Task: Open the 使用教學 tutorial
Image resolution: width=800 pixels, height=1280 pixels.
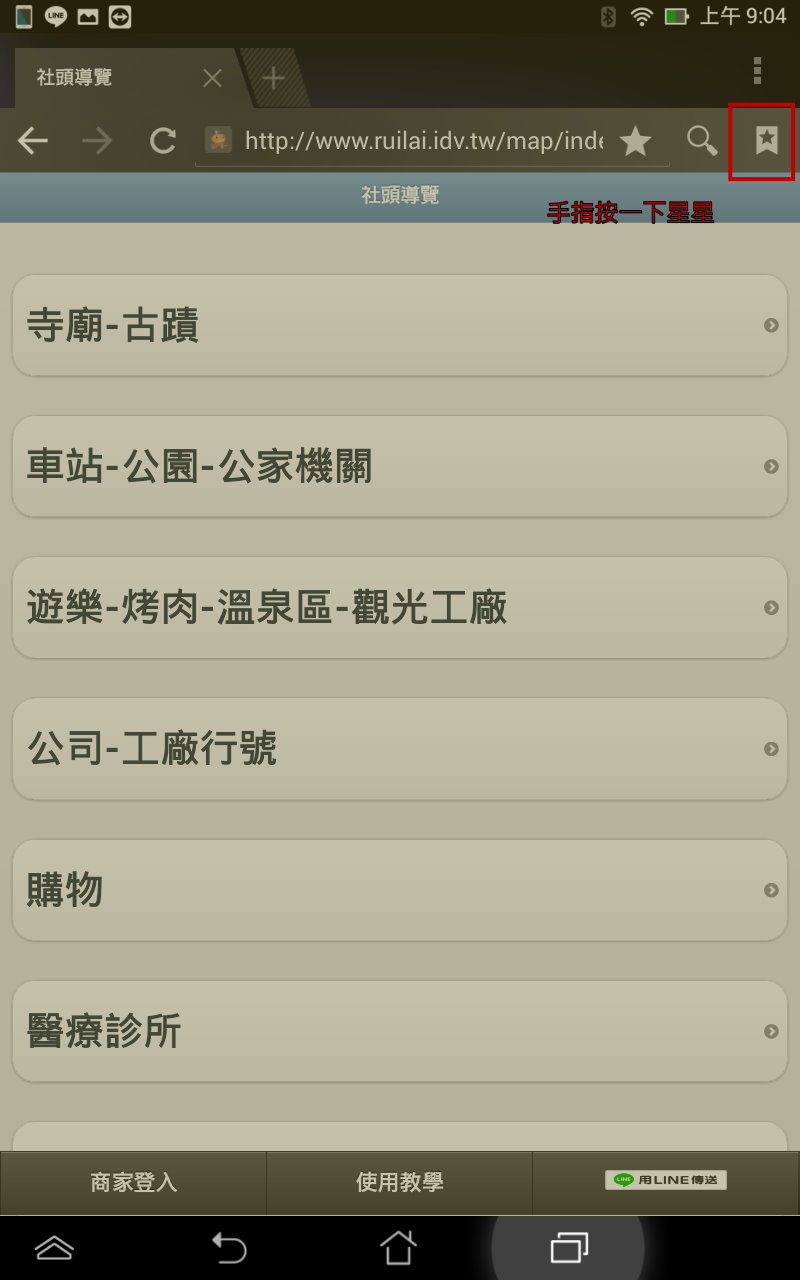Action: pos(399,1182)
